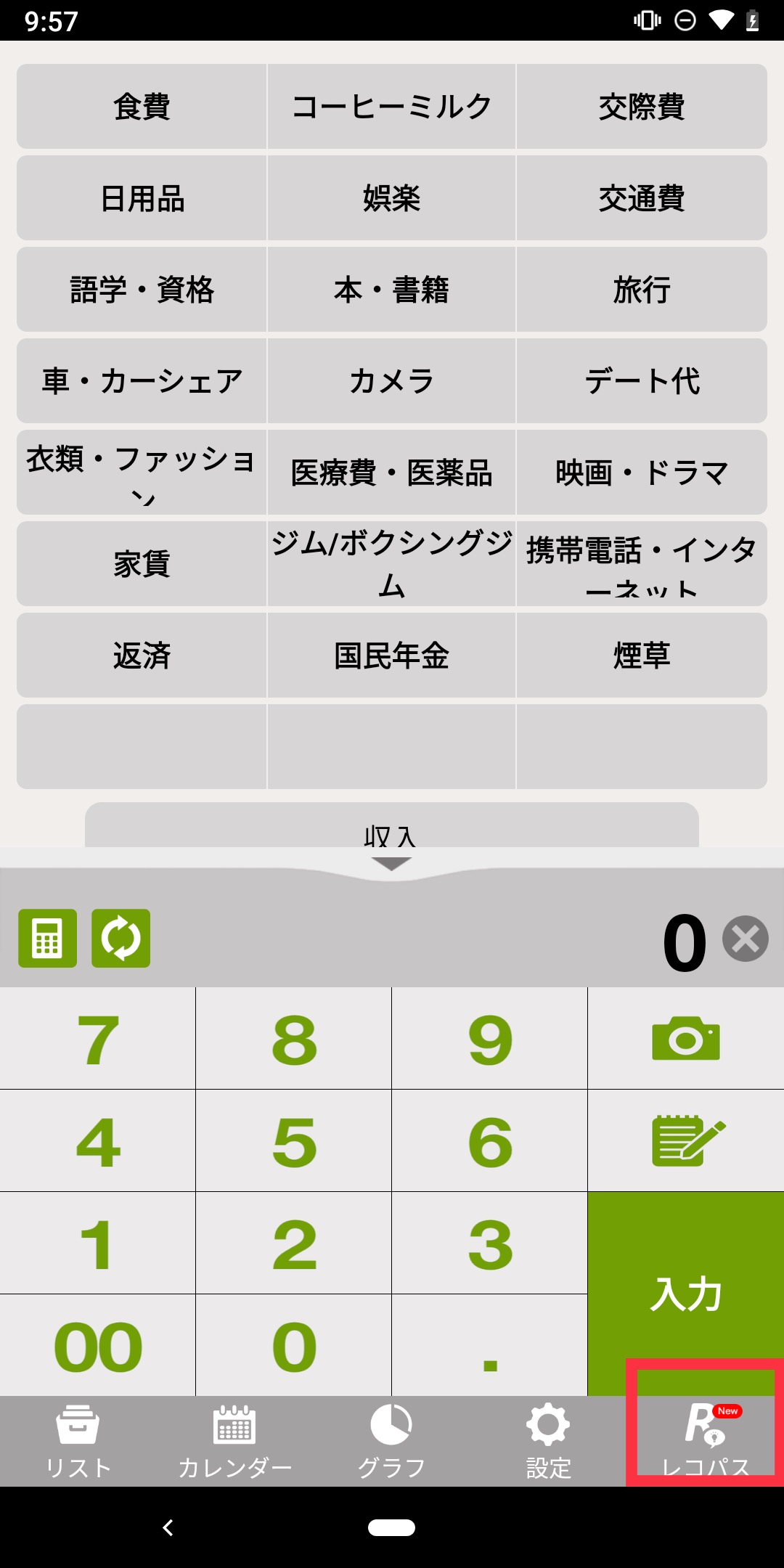Select the 家賃 category

(x=142, y=564)
